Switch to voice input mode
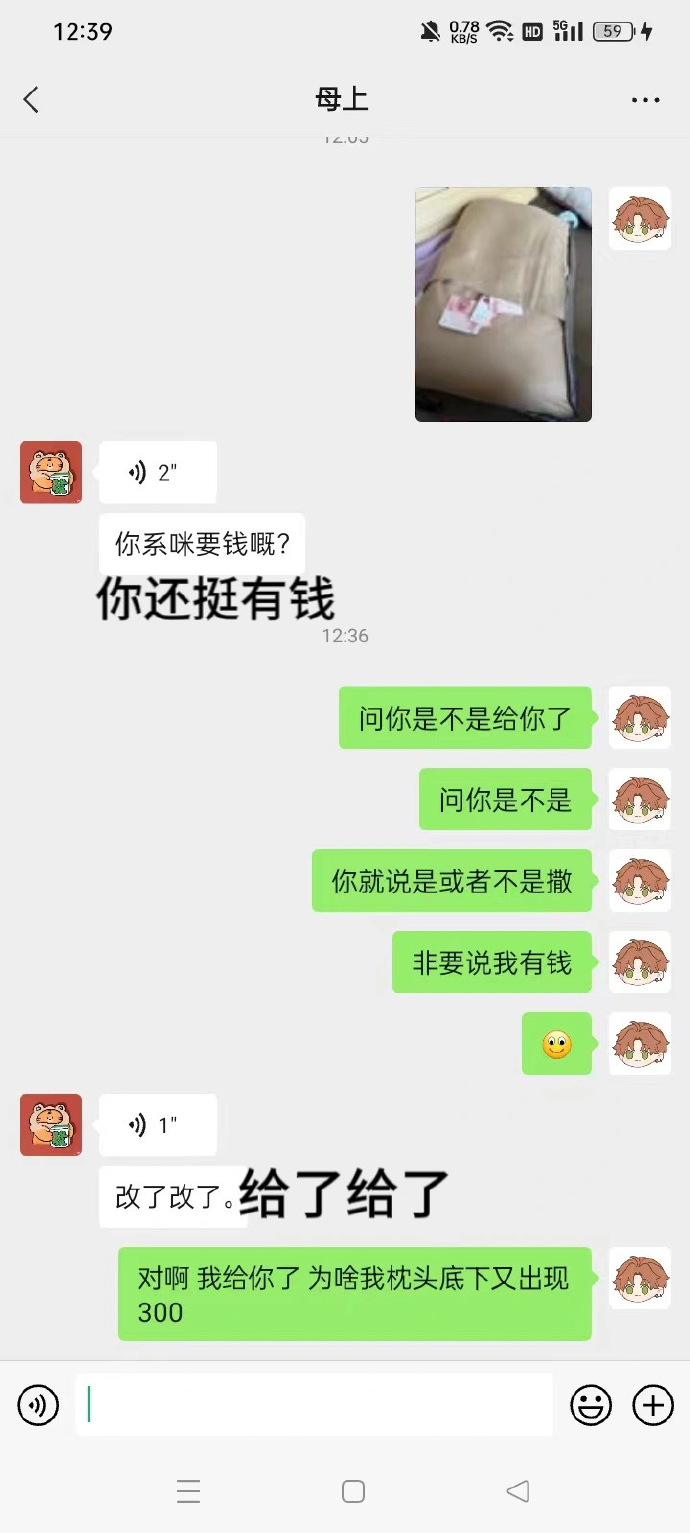Viewport: 690px width, 1533px height. [x=38, y=1406]
